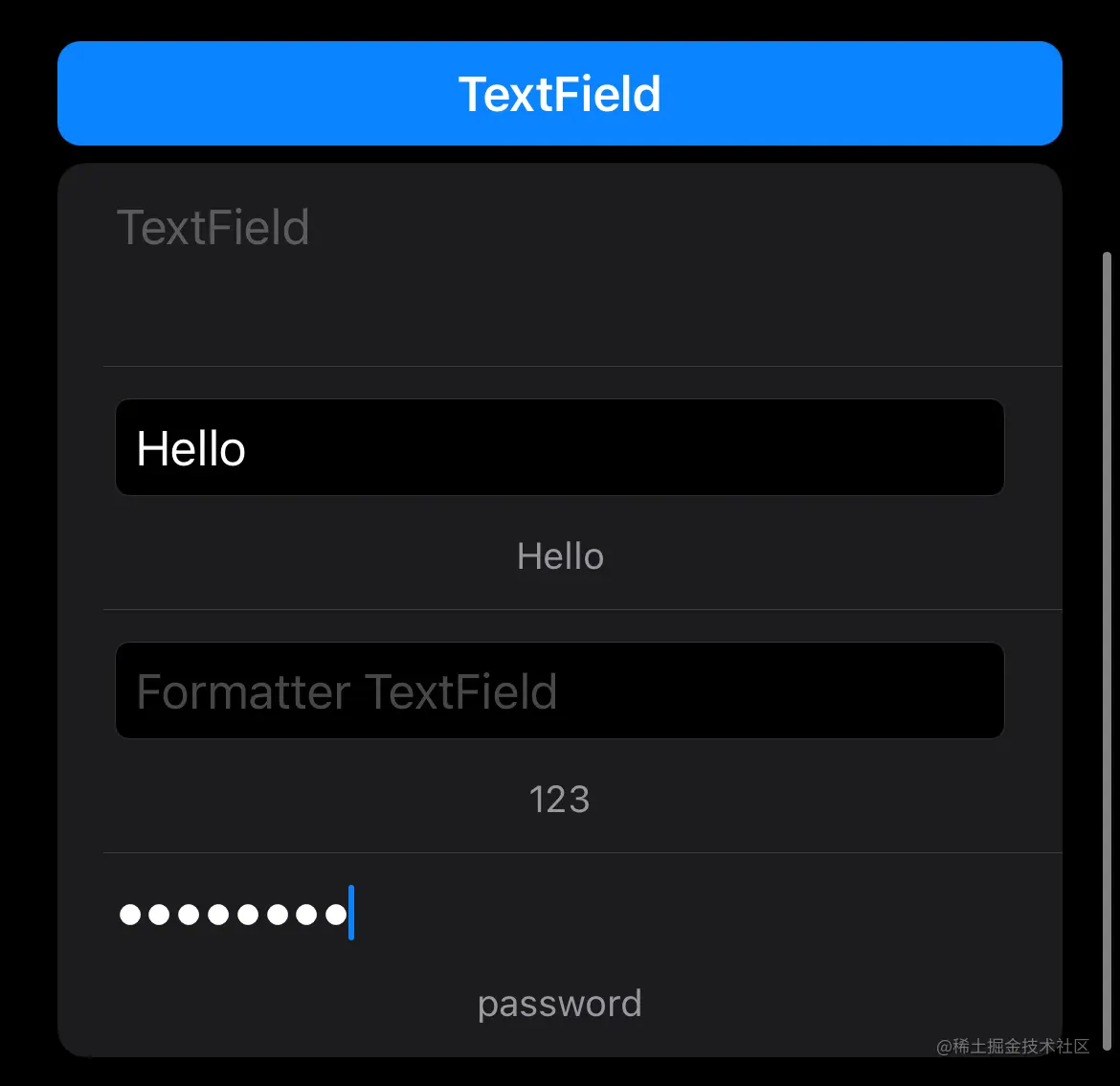1120x1086 pixels.
Task: Focus the Formatter TextField input
Action: [x=559, y=691]
